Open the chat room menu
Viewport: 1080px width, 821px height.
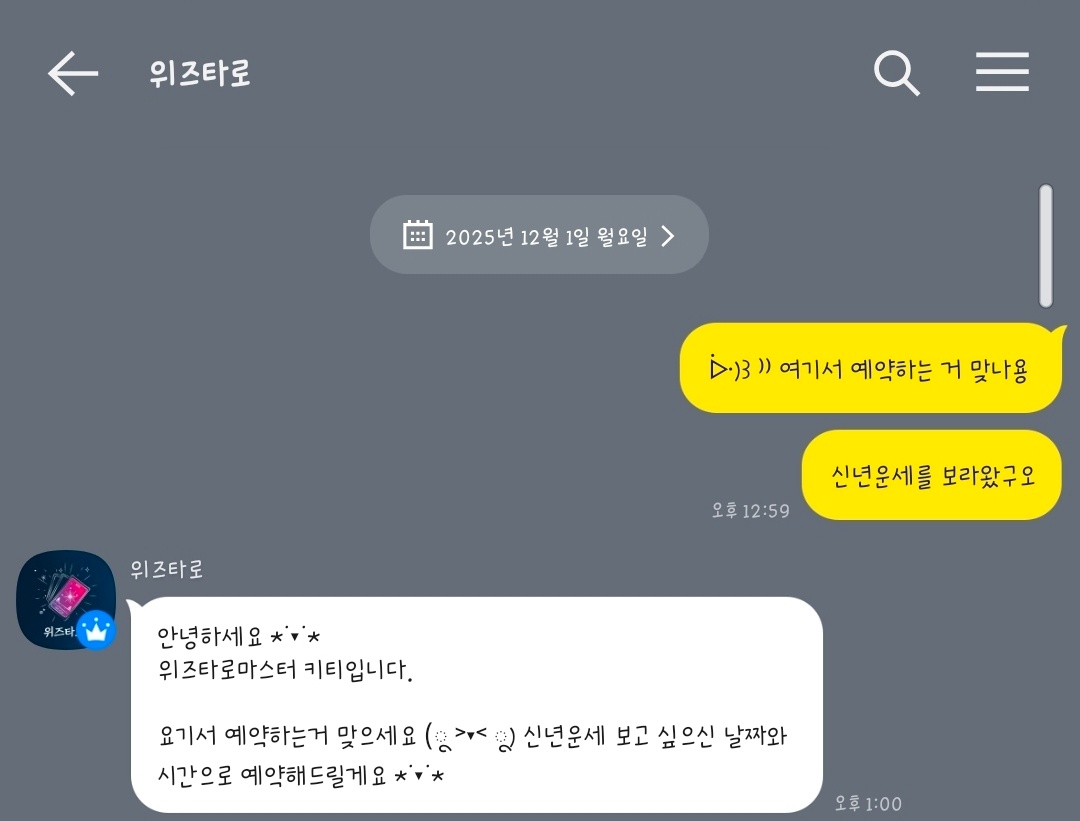click(1002, 72)
